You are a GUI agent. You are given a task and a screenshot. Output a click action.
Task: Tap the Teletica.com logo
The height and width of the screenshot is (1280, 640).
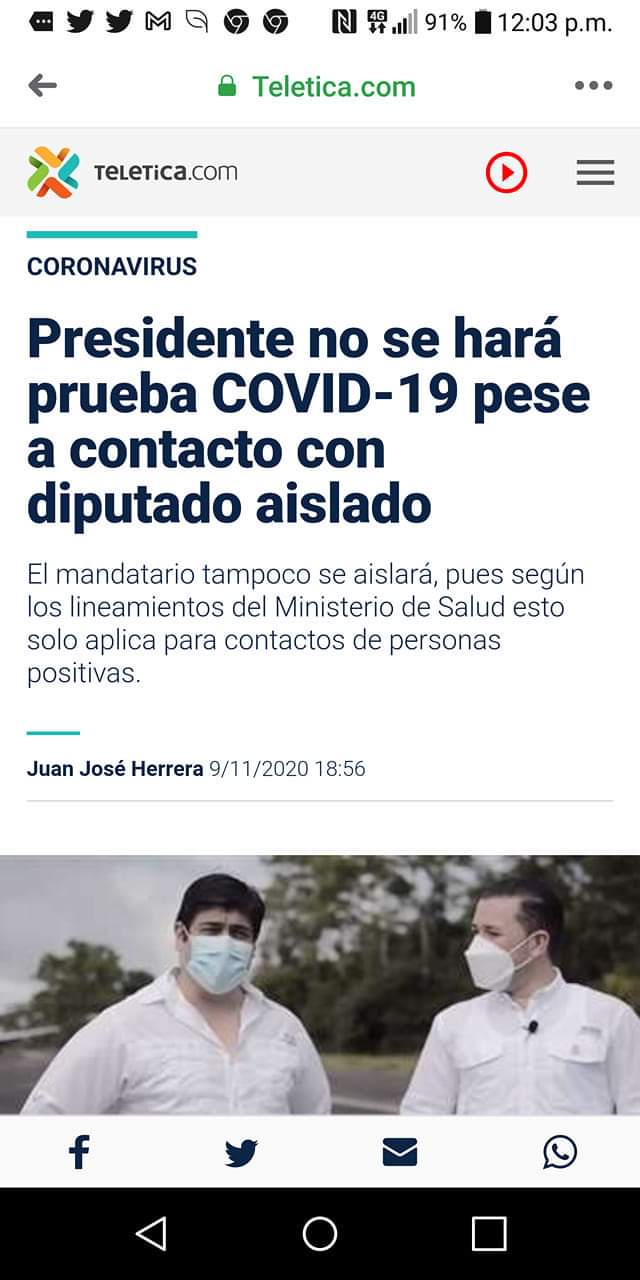[x=132, y=172]
